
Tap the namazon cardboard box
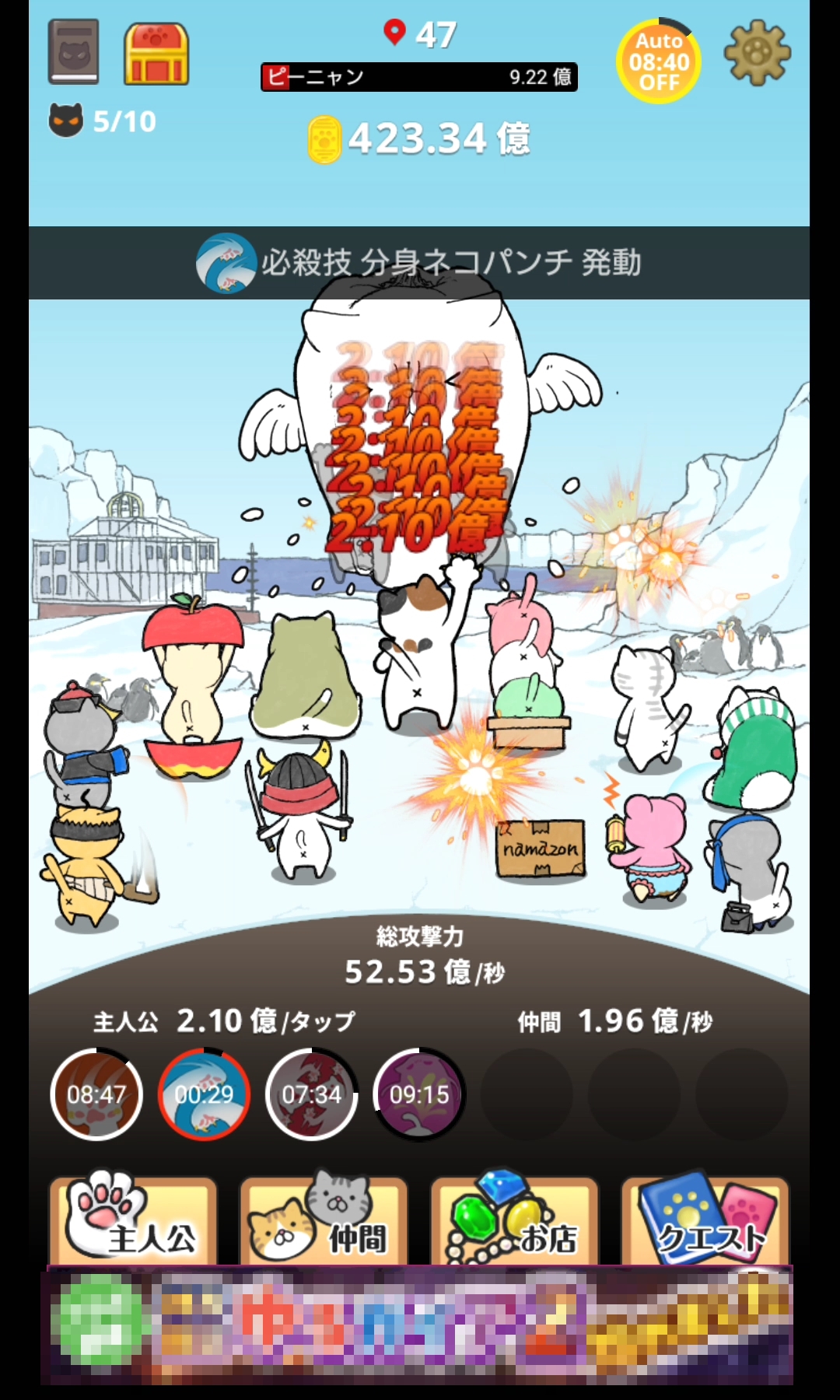[x=541, y=849]
